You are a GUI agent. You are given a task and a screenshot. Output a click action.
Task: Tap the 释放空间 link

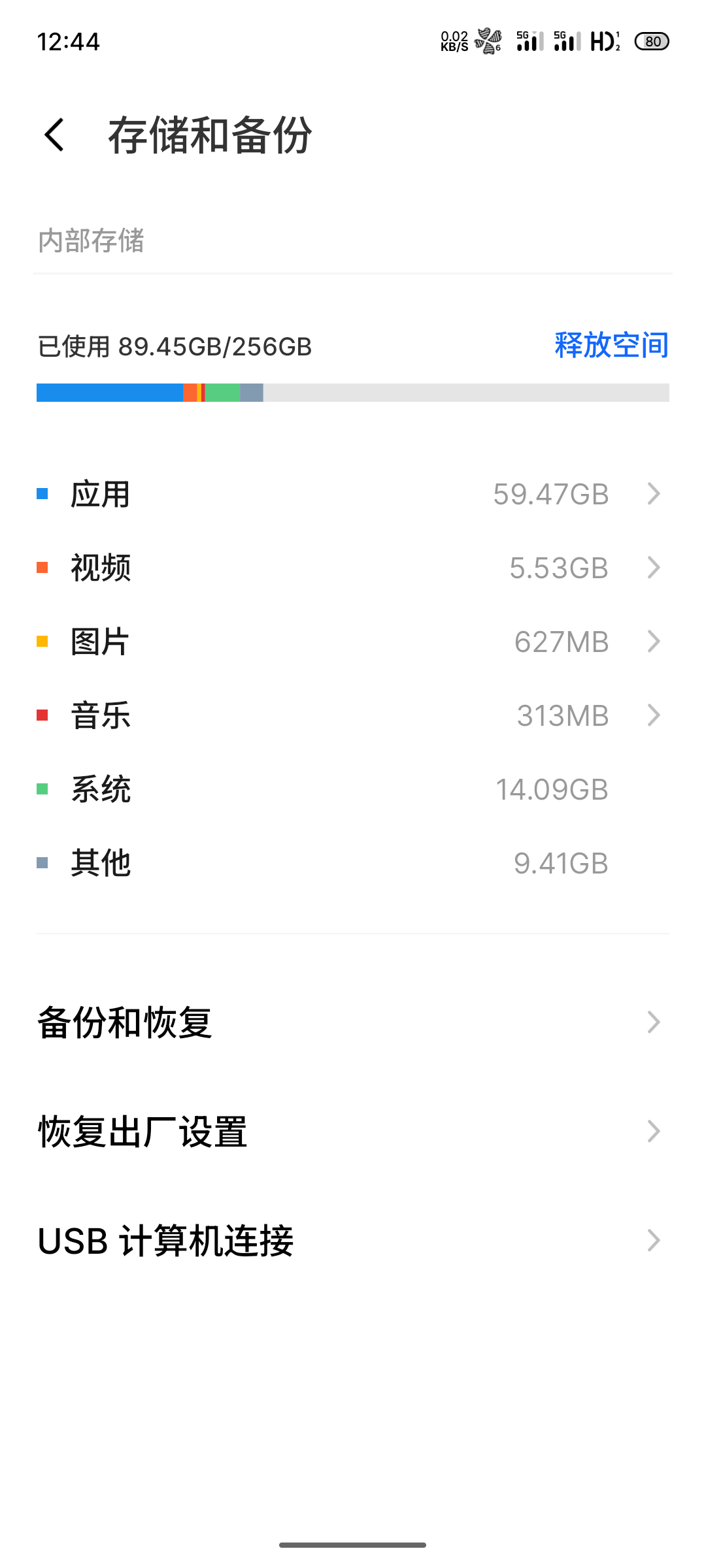[611, 345]
